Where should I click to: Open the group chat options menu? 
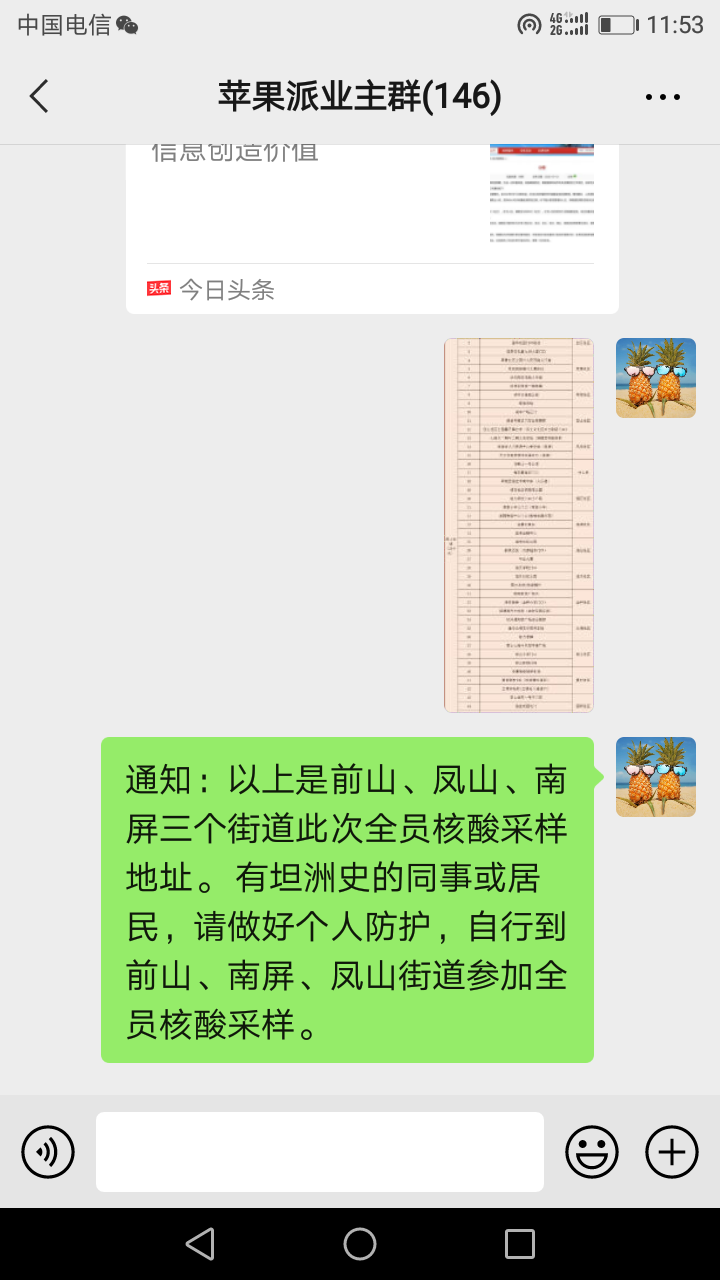pos(662,97)
